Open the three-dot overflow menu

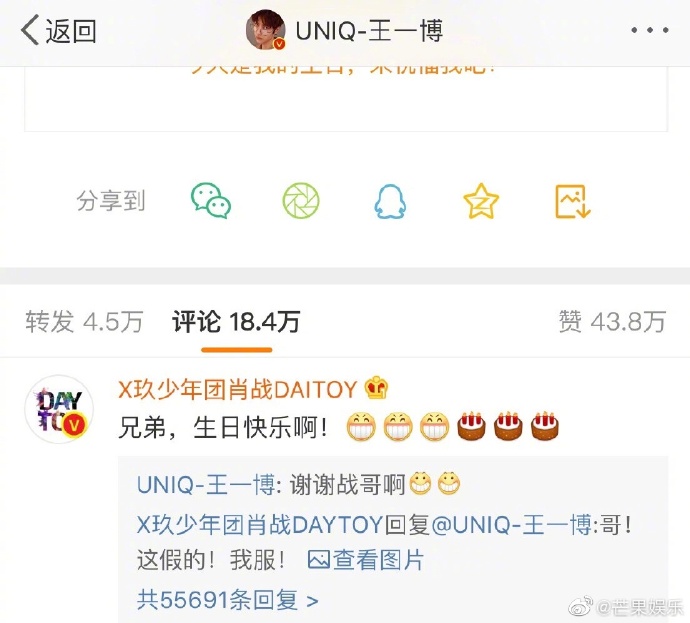pyautogui.click(x=649, y=31)
